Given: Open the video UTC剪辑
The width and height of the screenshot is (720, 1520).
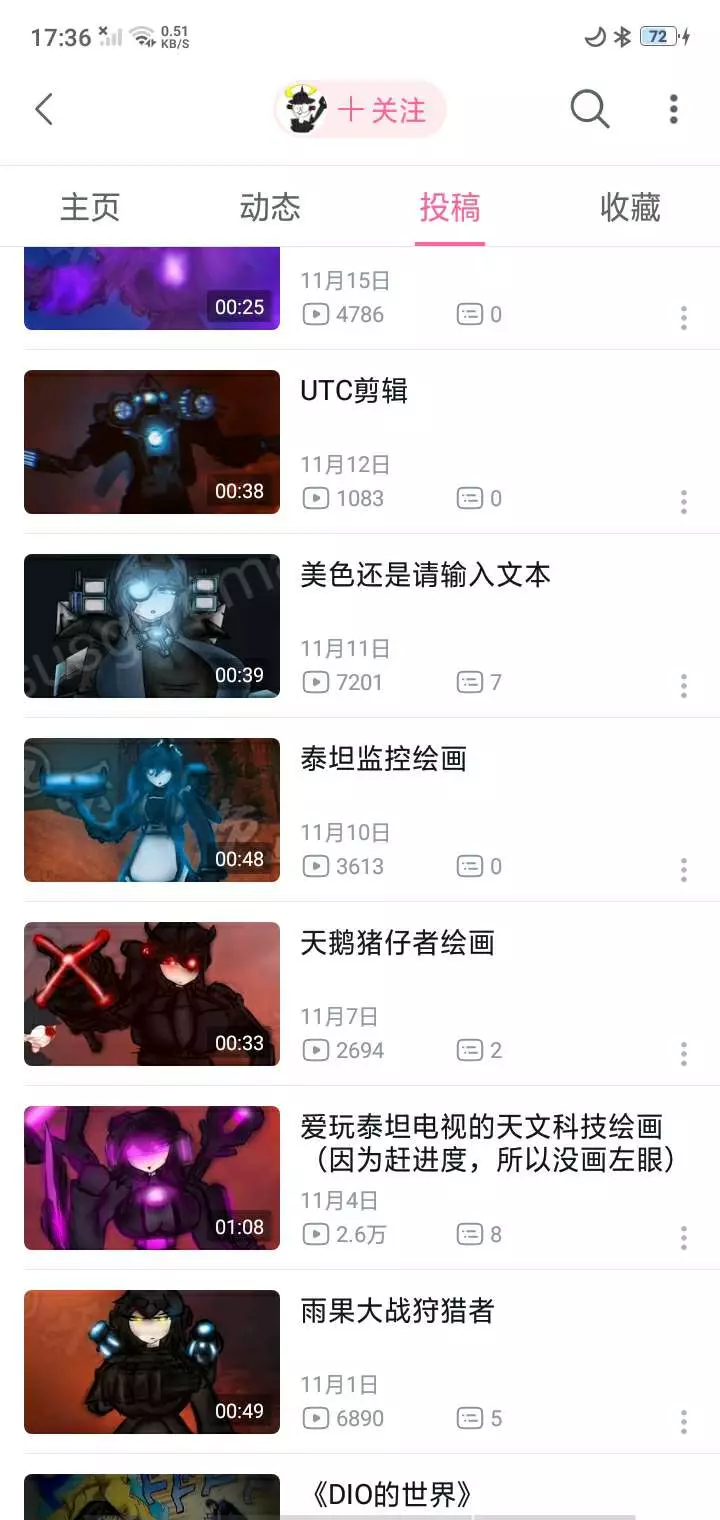Looking at the screenshot, I should (x=354, y=391).
